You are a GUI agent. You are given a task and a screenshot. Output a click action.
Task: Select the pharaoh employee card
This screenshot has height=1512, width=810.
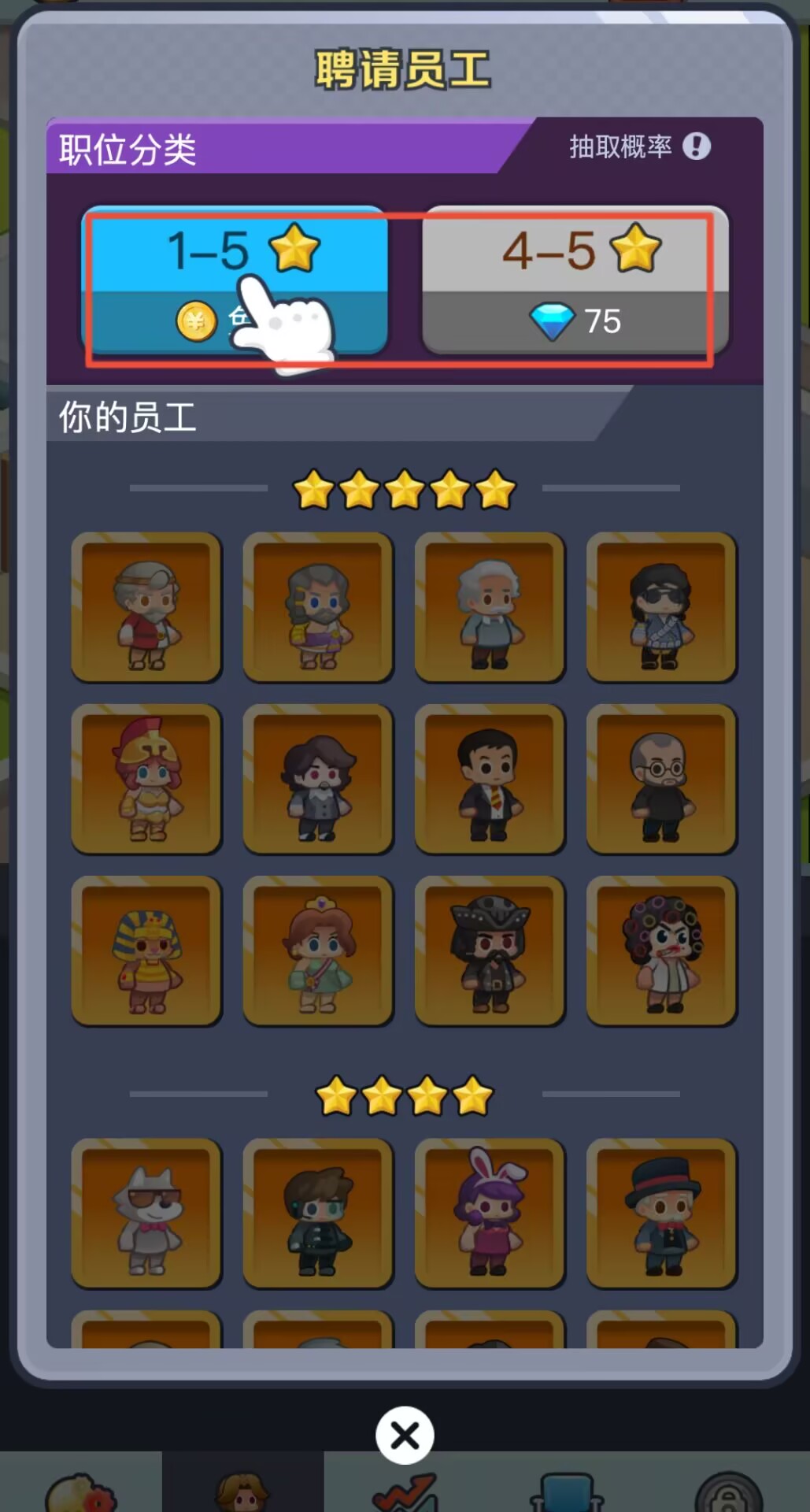[x=146, y=951]
